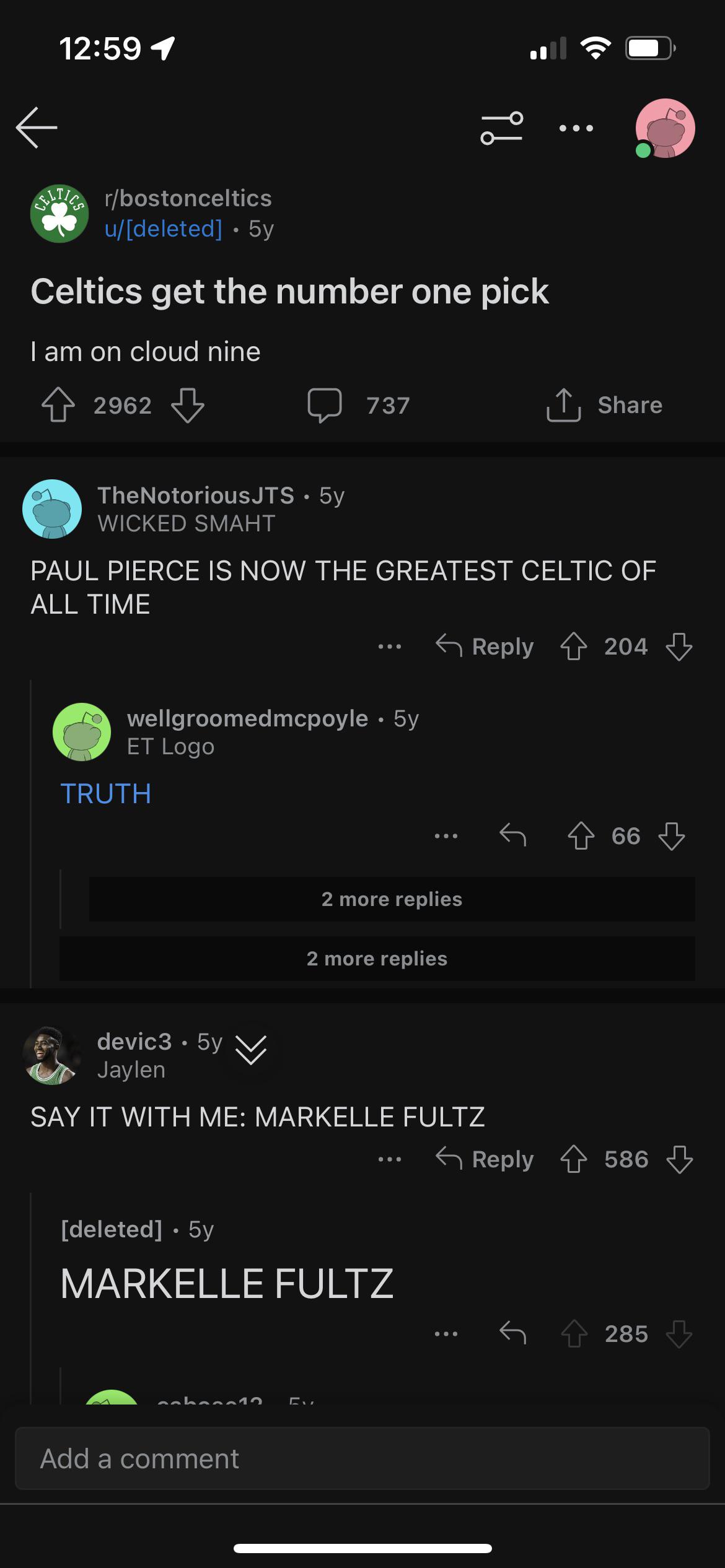The width and height of the screenshot is (725, 1568).
Task: Open the post overflow menu
Action: coord(576,128)
